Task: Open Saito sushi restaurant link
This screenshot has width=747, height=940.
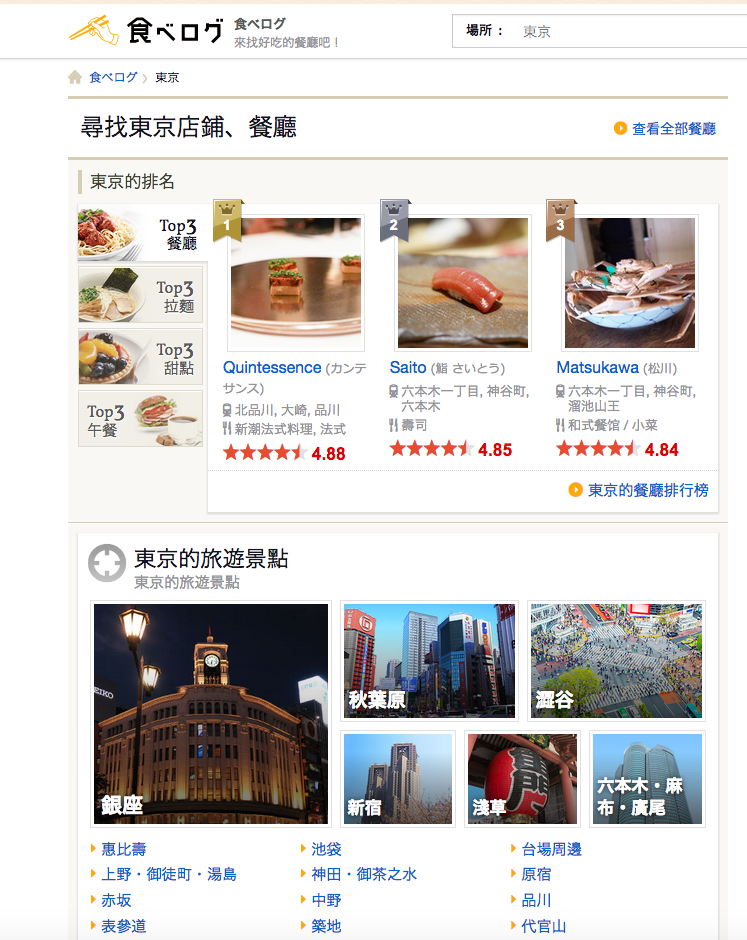Action: 408,368
